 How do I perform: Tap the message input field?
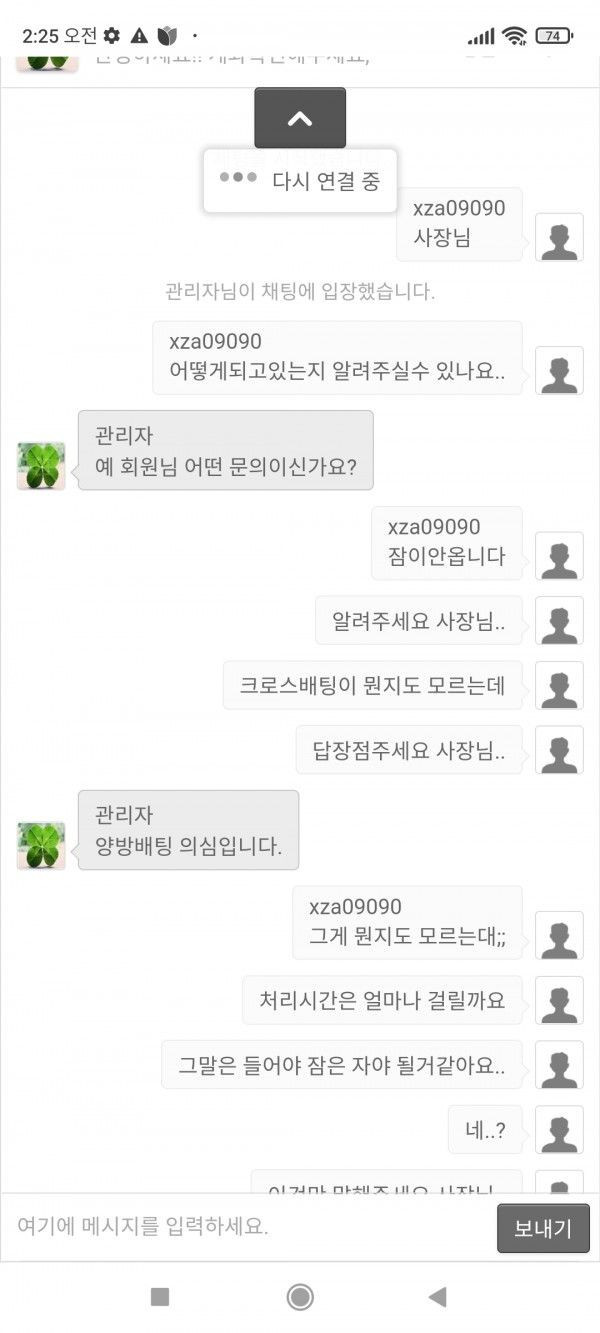point(250,1227)
